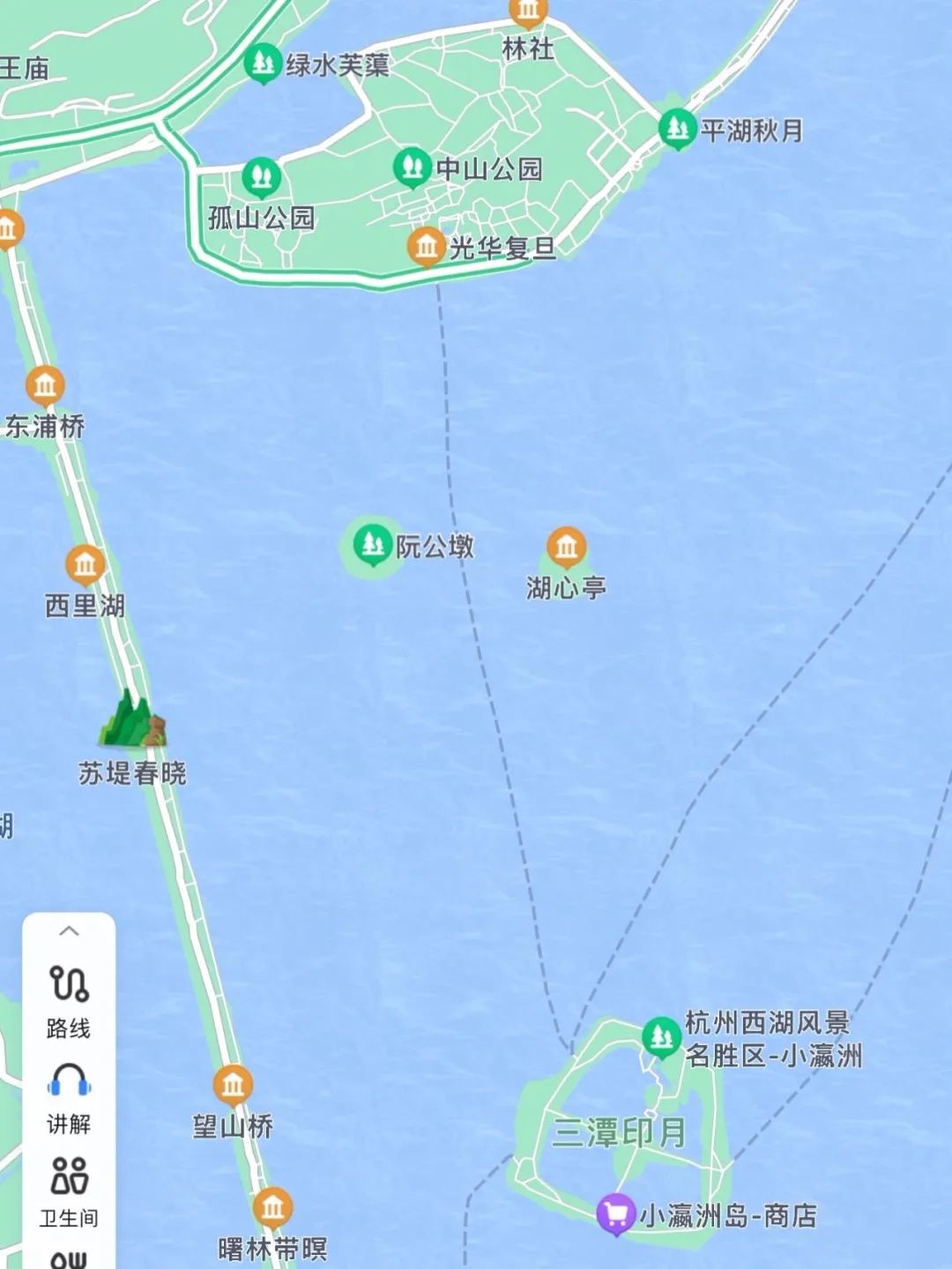Collapse the side toolbar with the chevron
Screen dimensions: 952x1269
pyautogui.click(x=69, y=931)
